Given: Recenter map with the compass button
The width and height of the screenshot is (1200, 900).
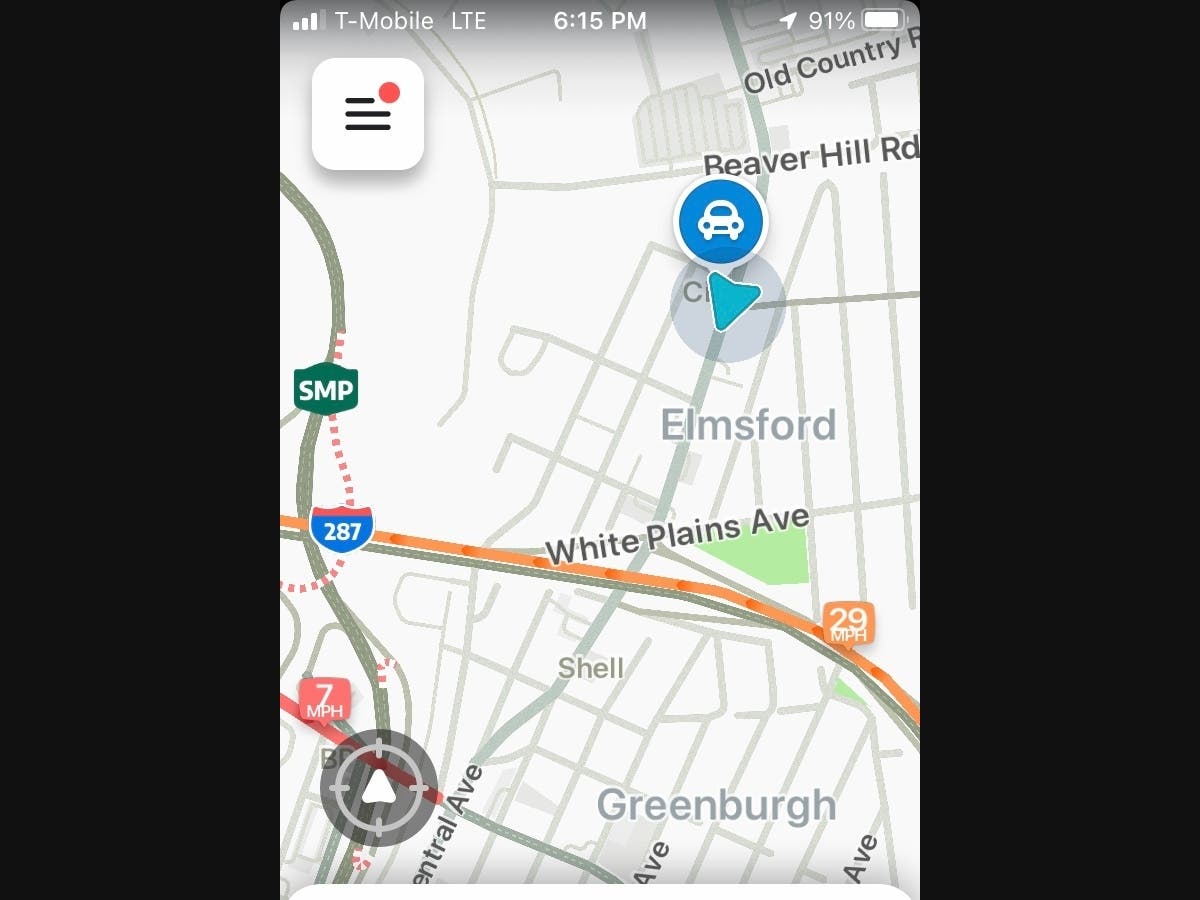Looking at the screenshot, I should point(379,789).
